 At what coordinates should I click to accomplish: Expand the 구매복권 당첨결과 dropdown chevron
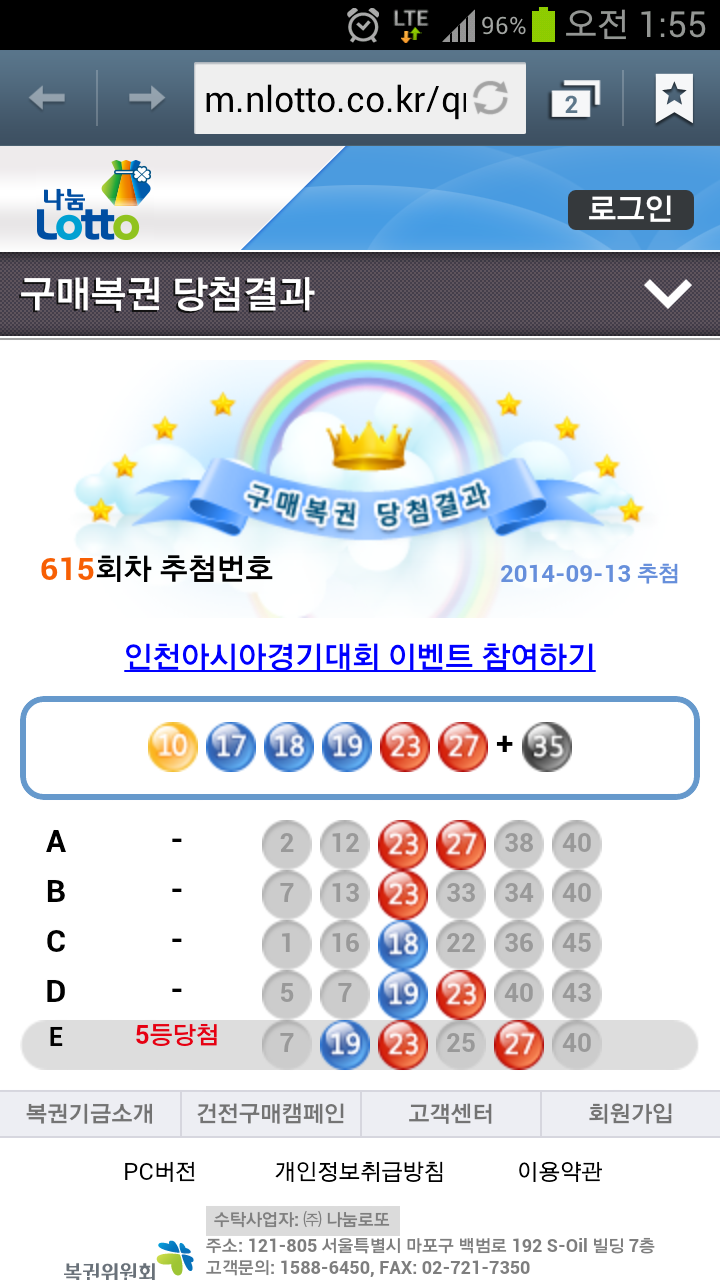667,294
